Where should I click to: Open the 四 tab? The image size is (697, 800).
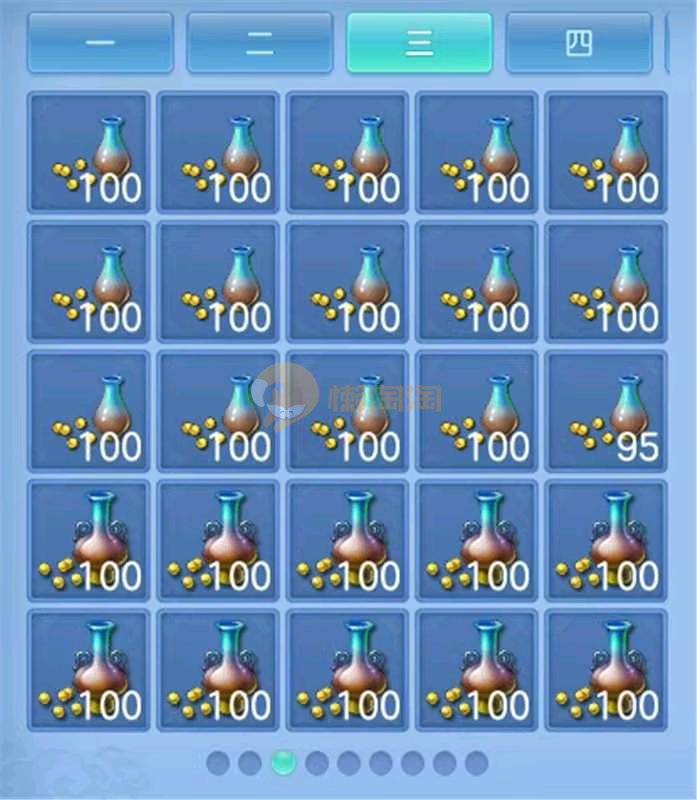click(x=579, y=43)
